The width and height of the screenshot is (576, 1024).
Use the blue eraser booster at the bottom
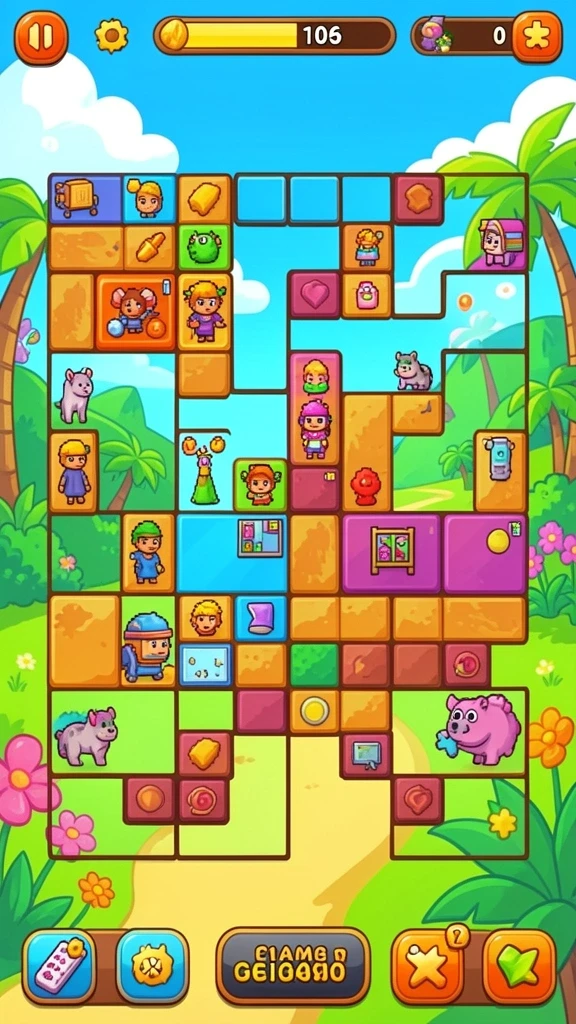coord(59,966)
